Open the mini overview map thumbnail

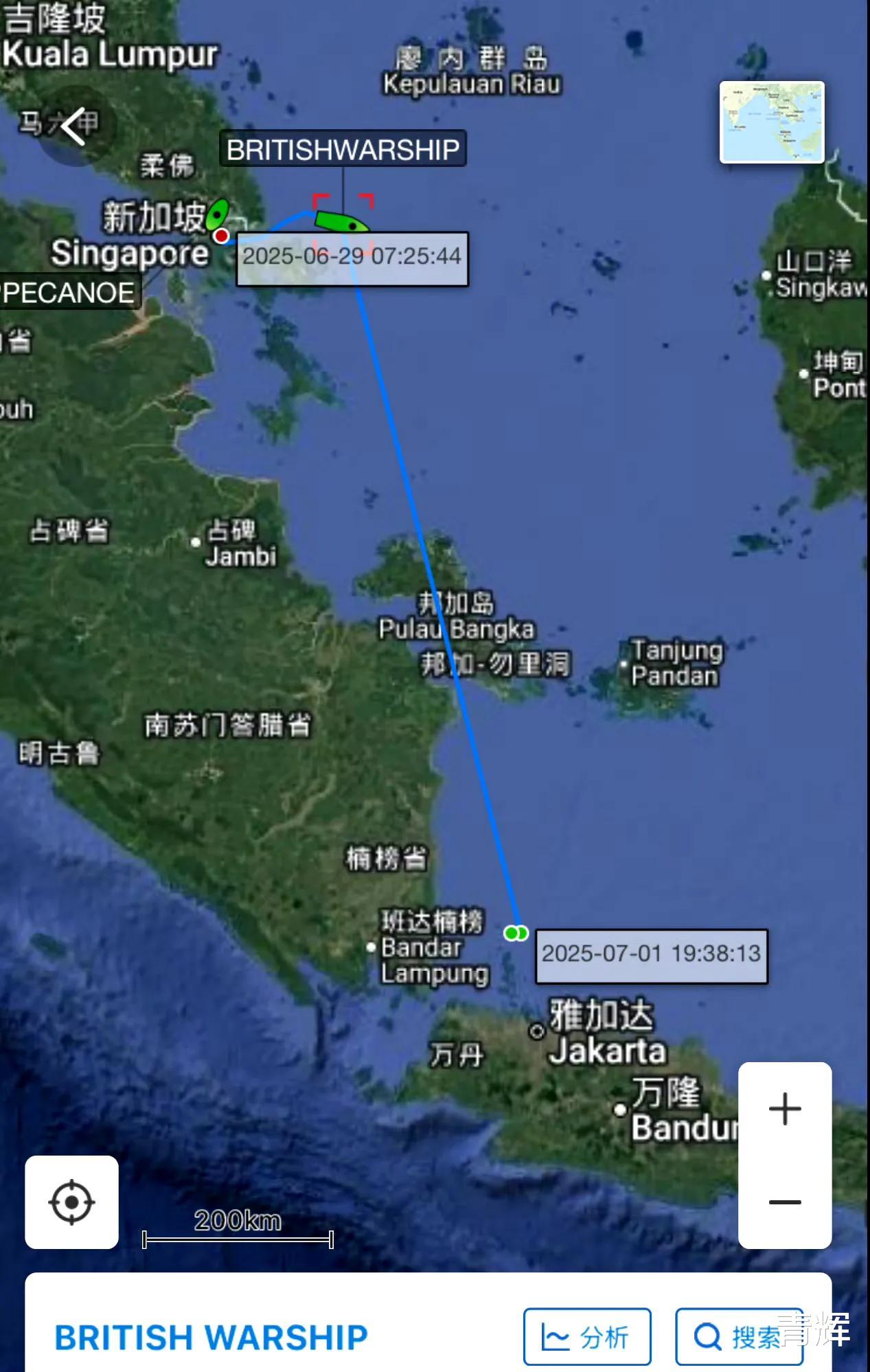[x=772, y=122]
